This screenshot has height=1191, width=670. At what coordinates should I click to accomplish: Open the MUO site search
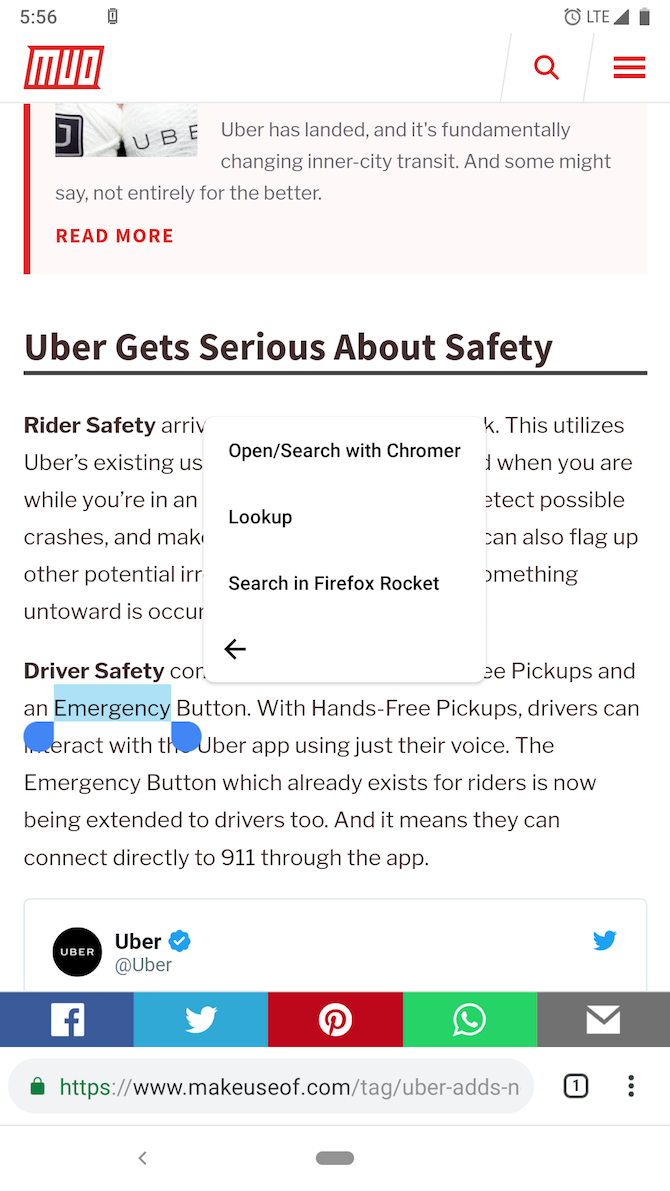point(546,68)
